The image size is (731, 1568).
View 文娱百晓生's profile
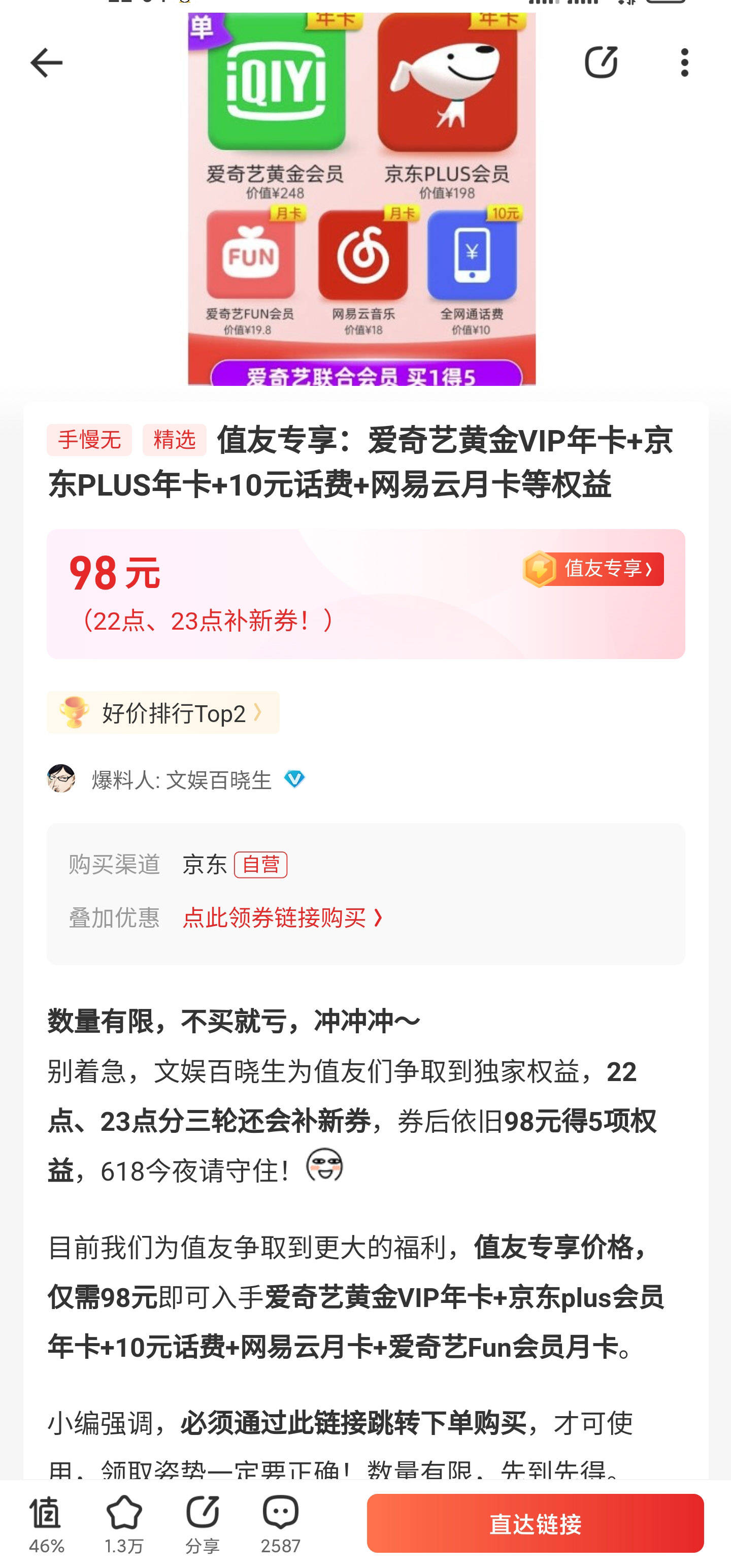(x=181, y=780)
